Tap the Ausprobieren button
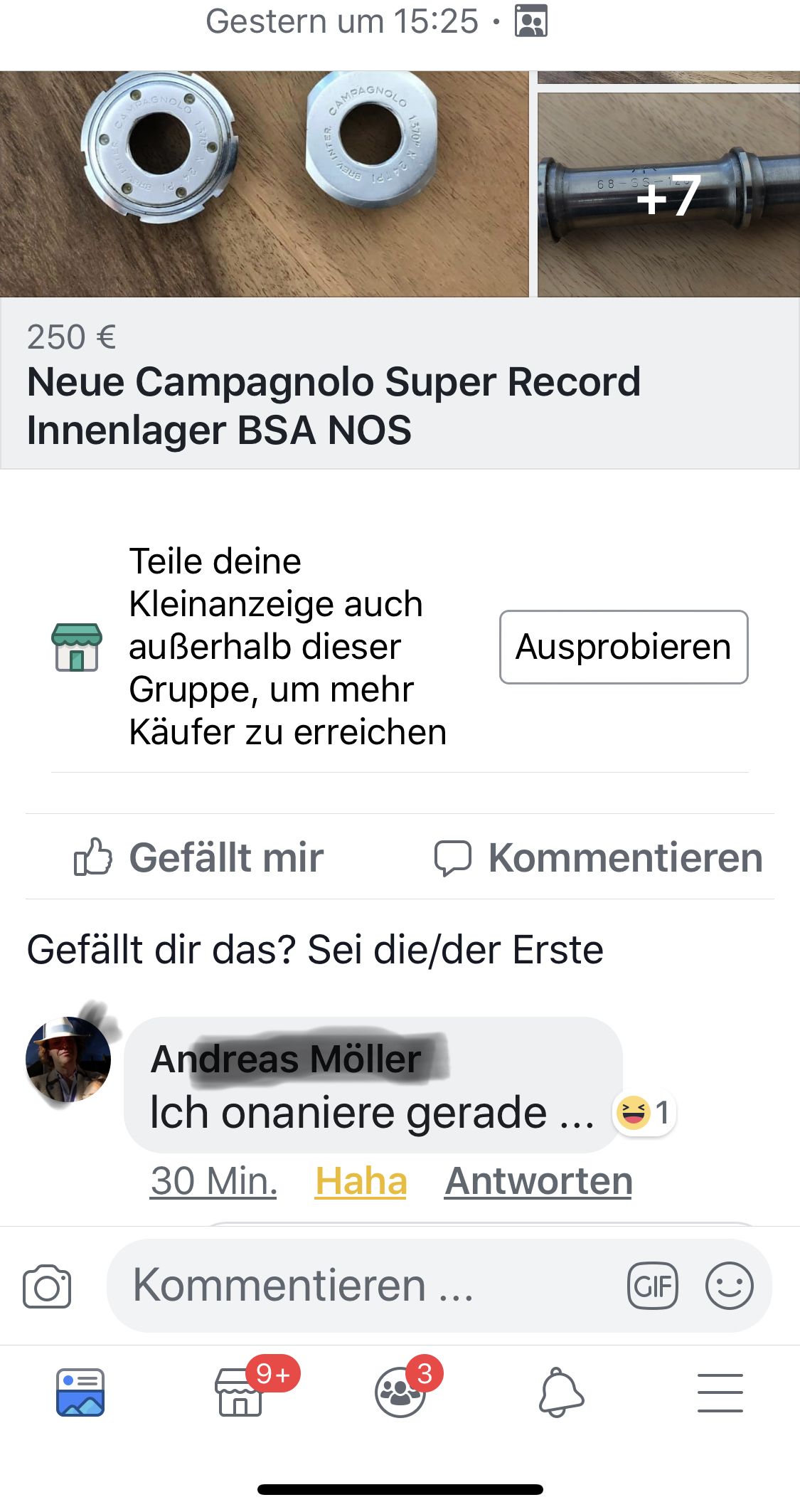Screen dimensions: 800x1512 click(x=624, y=647)
